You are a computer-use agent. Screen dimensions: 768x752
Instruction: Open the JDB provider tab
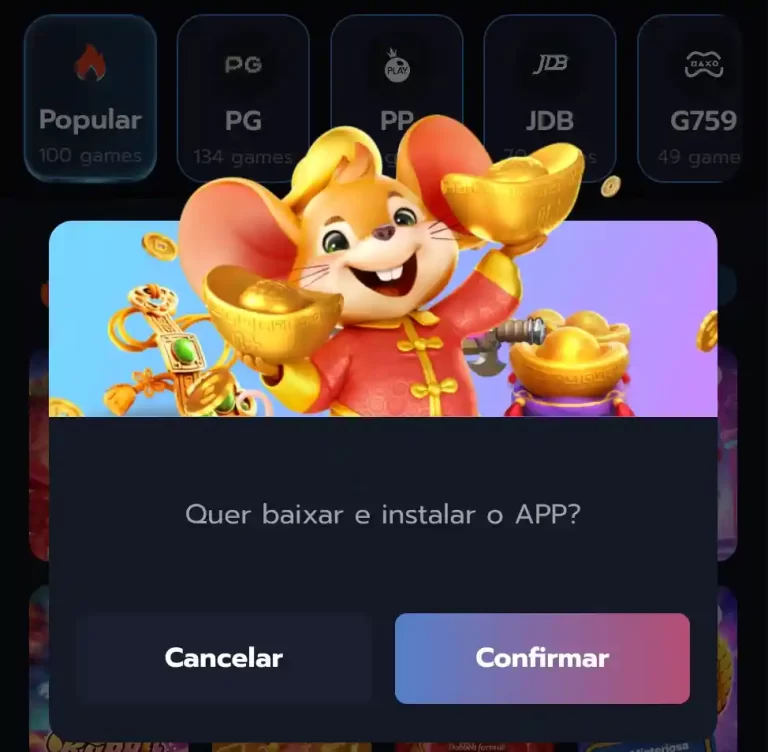pos(549,90)
